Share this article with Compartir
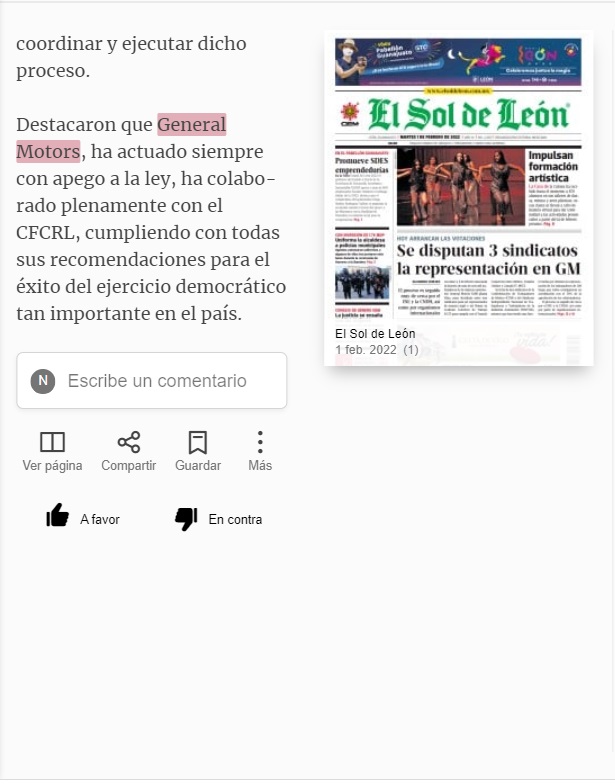615x784 pixels. click(128, 452)
